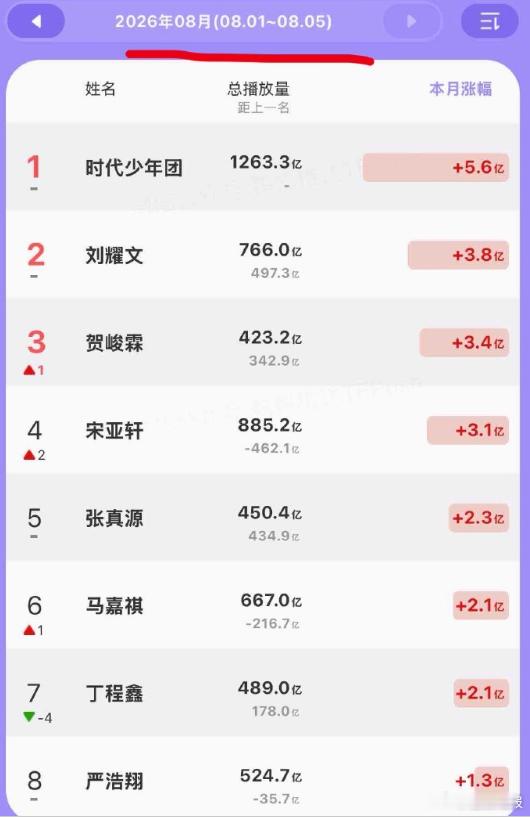Open the 马嘉祺 ranking row
Image resolution: width=530 pixels, height=817 pixels.
click(263, 605)
